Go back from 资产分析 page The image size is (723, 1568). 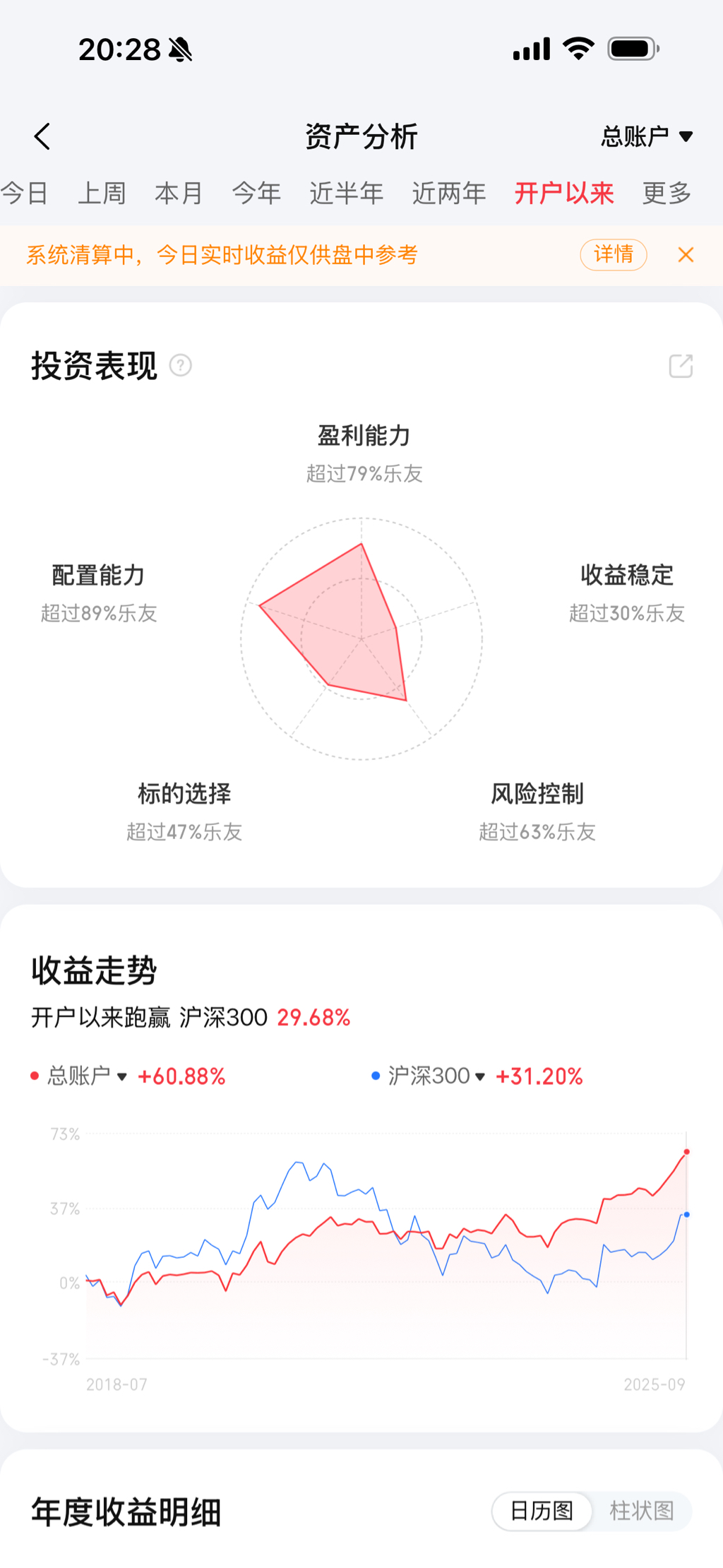42,136
